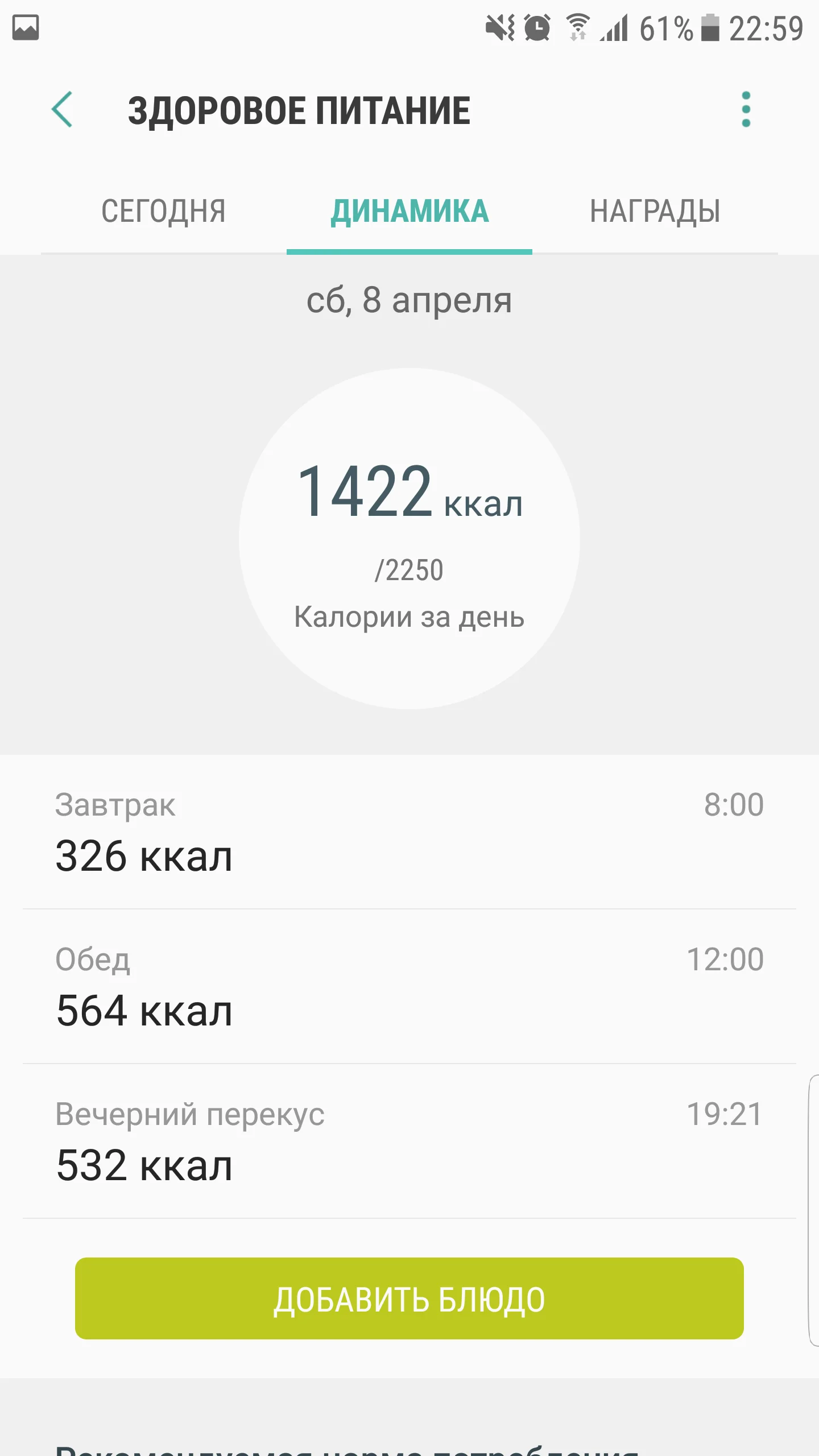Open the Завтрак 326 ккал entry
Image resolution: width=819 pixels, height=1456 pixels.
[409, 832]
